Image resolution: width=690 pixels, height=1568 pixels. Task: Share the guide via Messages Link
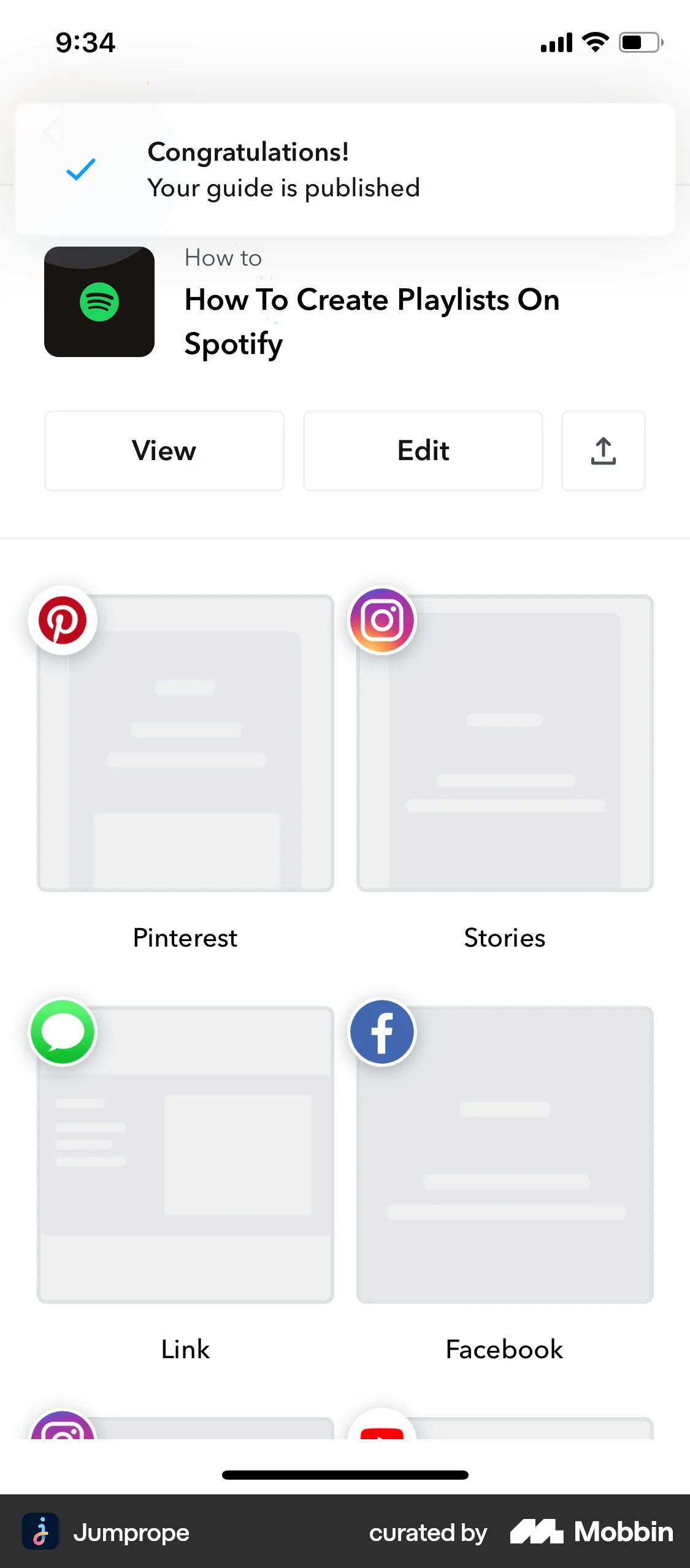pyautogui.click(x=63, y=1031)
